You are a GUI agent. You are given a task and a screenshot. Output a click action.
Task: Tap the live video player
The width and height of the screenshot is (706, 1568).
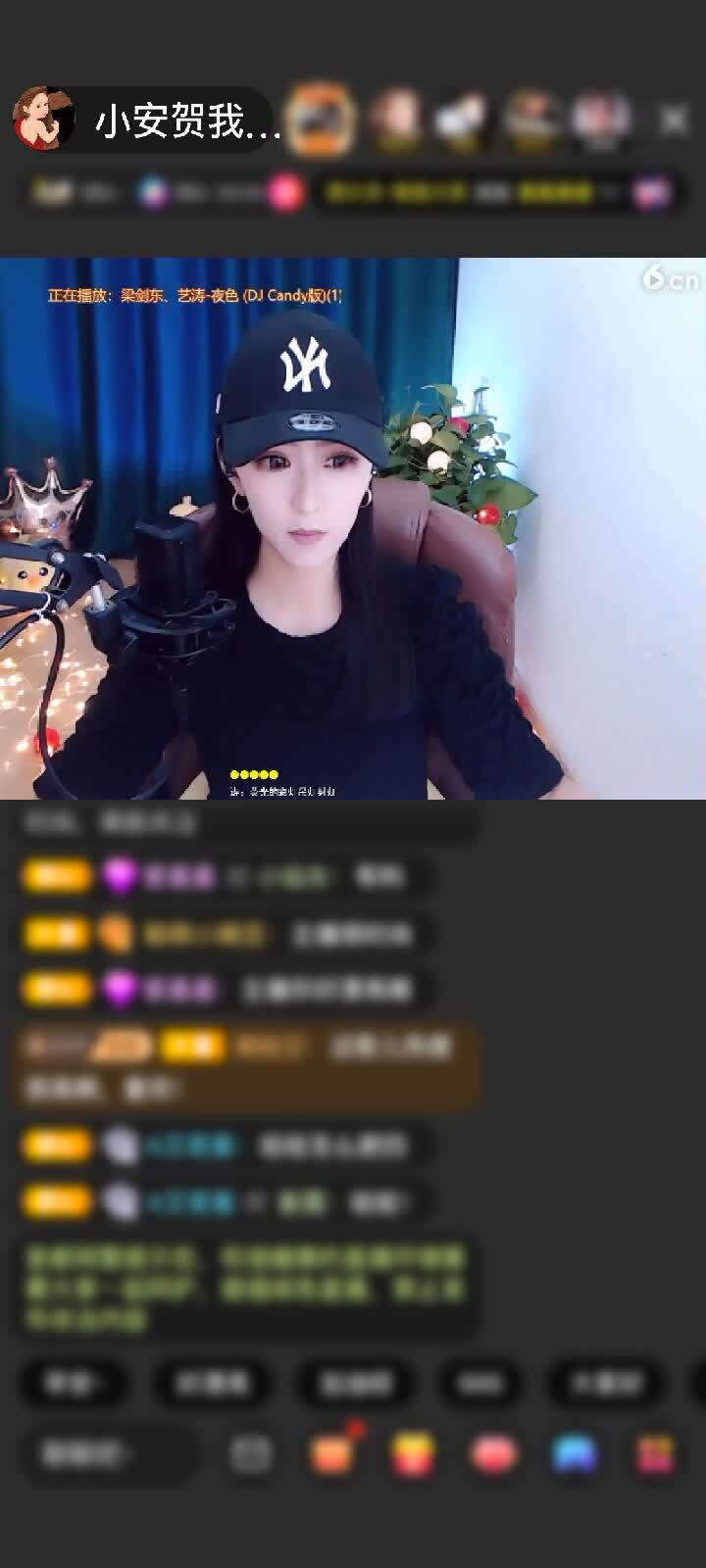coord(353,529)
